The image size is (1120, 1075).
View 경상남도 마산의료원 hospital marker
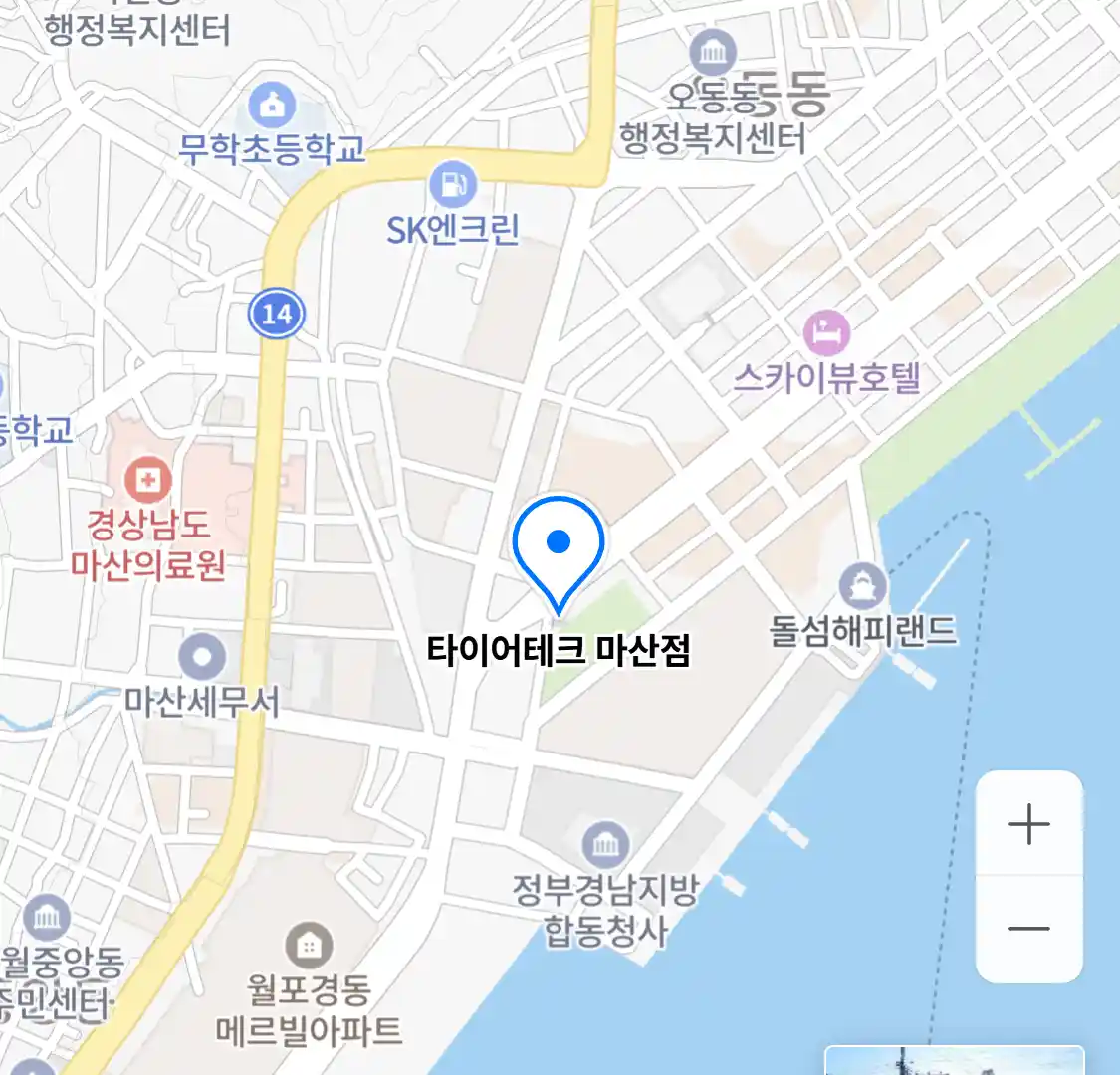pos(148,482)
